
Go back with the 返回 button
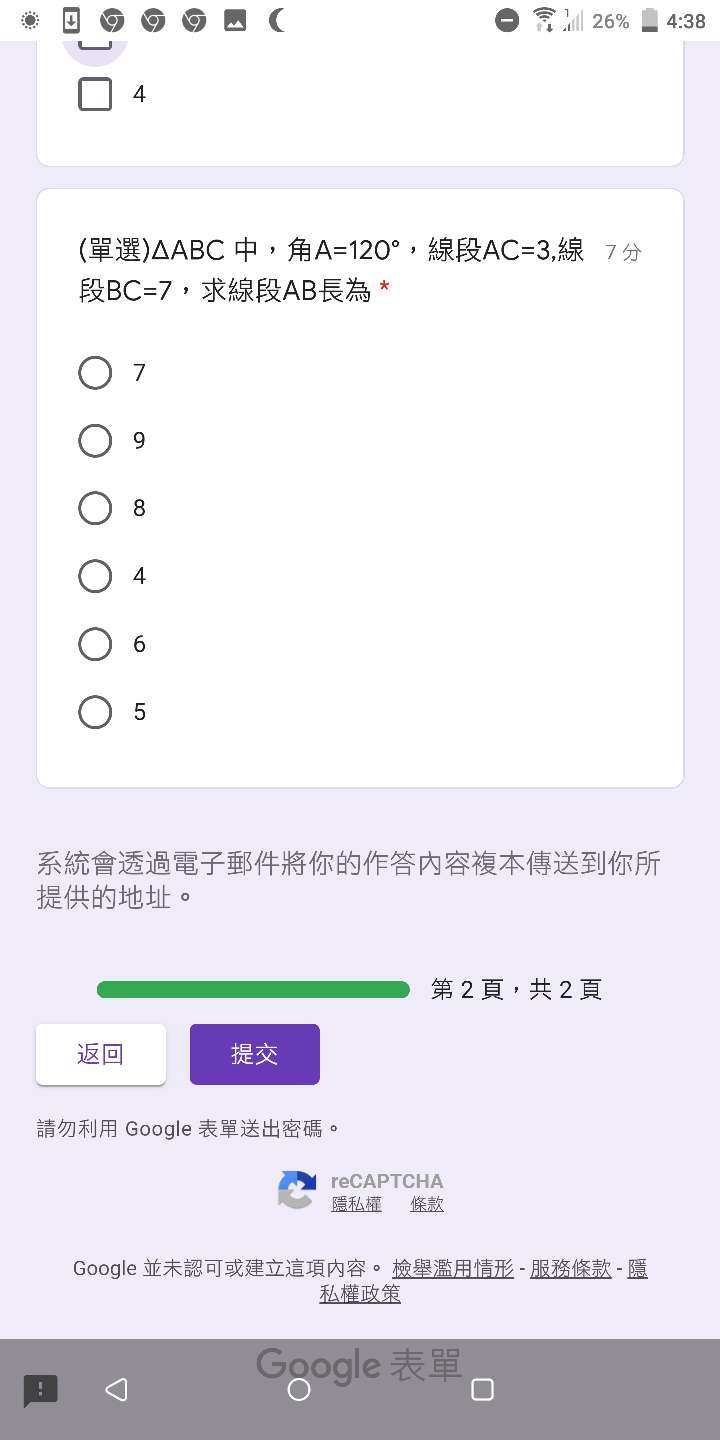(x=101, y=1054)
